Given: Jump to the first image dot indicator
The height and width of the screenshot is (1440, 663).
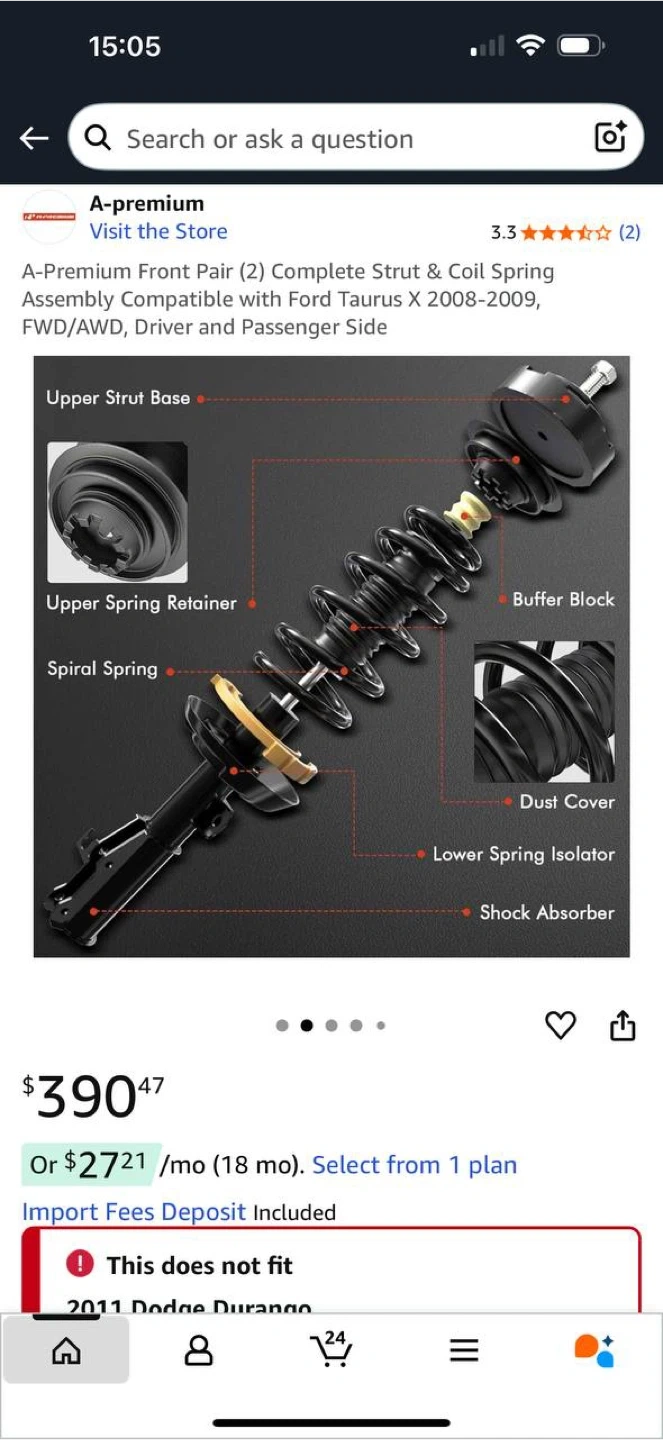Looking at the screenshot, I should [282, 1025].
